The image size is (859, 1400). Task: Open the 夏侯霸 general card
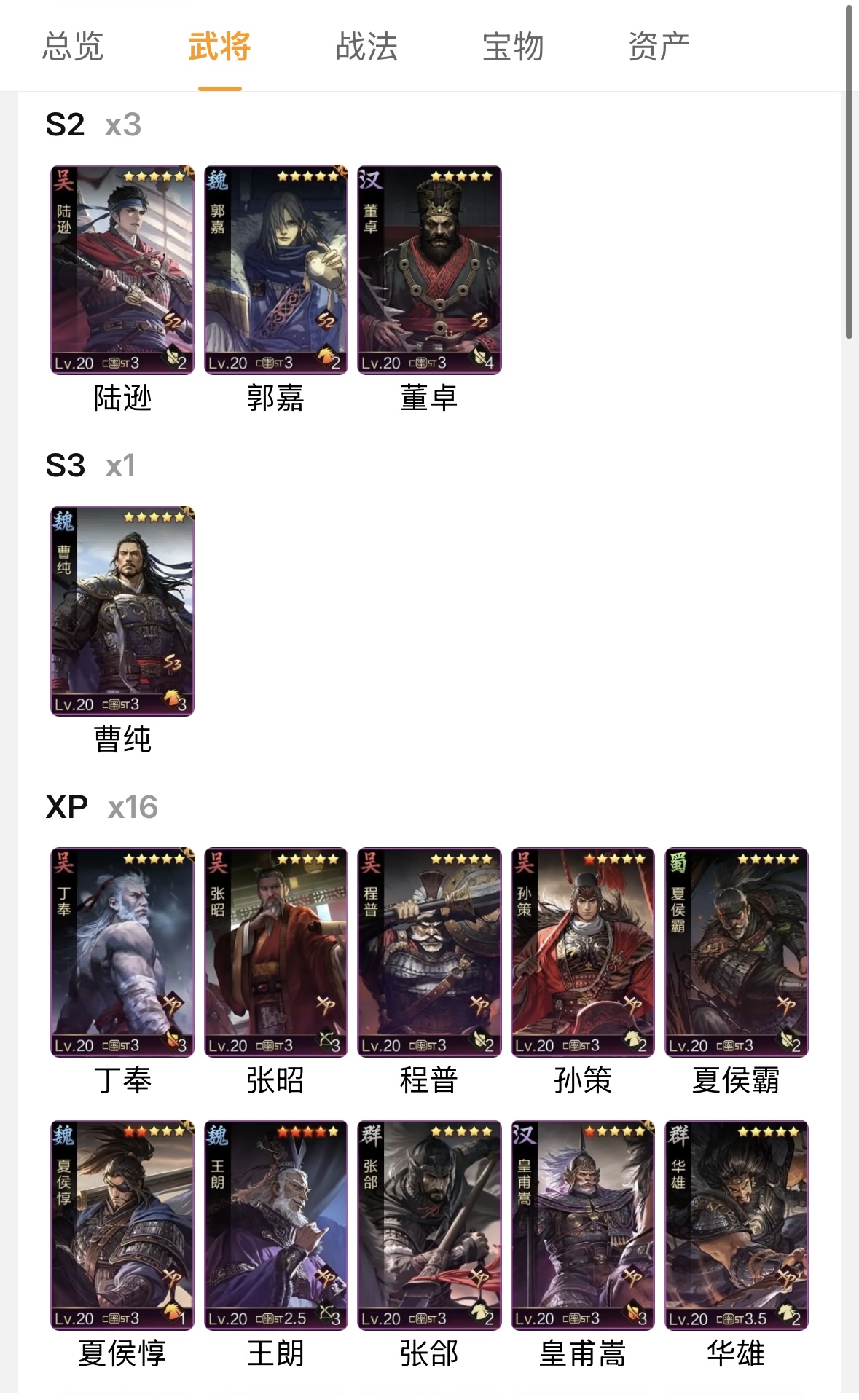pos(736,951)
